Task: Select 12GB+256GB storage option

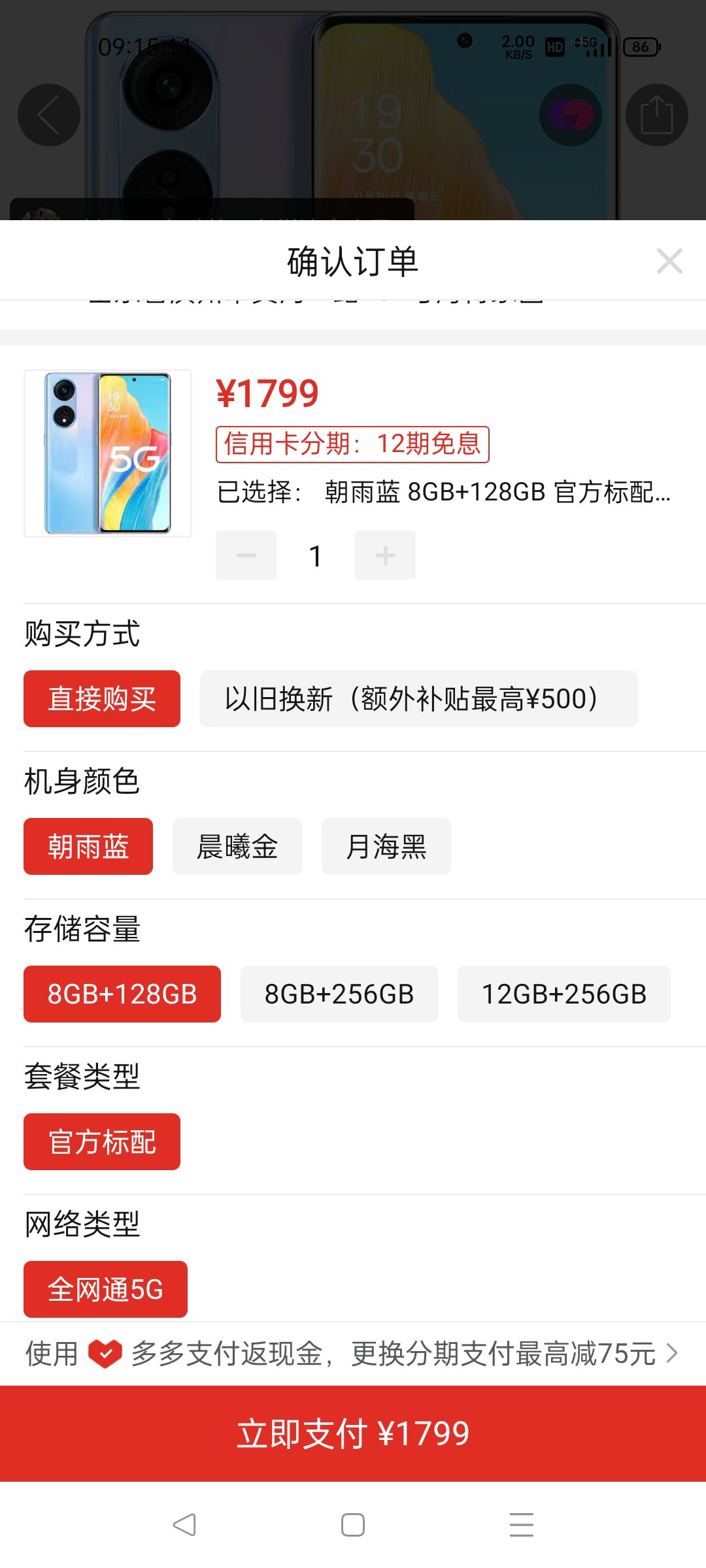Action: (x=563, y=994)
